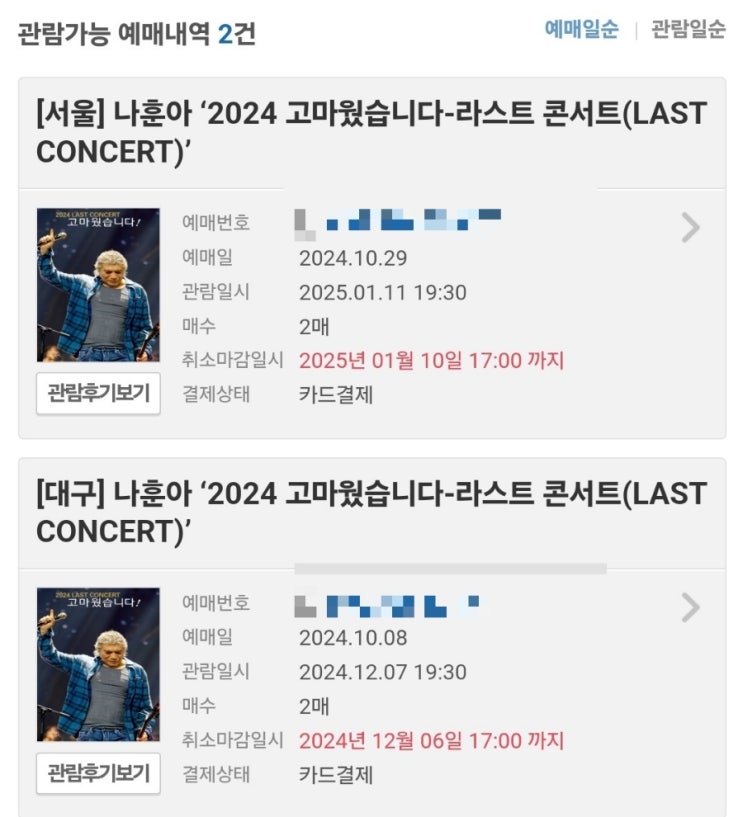Tap 관람후기보기 under the 대구 concert
The height and width of the screenshot is (817, 743).
tap(98, 773)
